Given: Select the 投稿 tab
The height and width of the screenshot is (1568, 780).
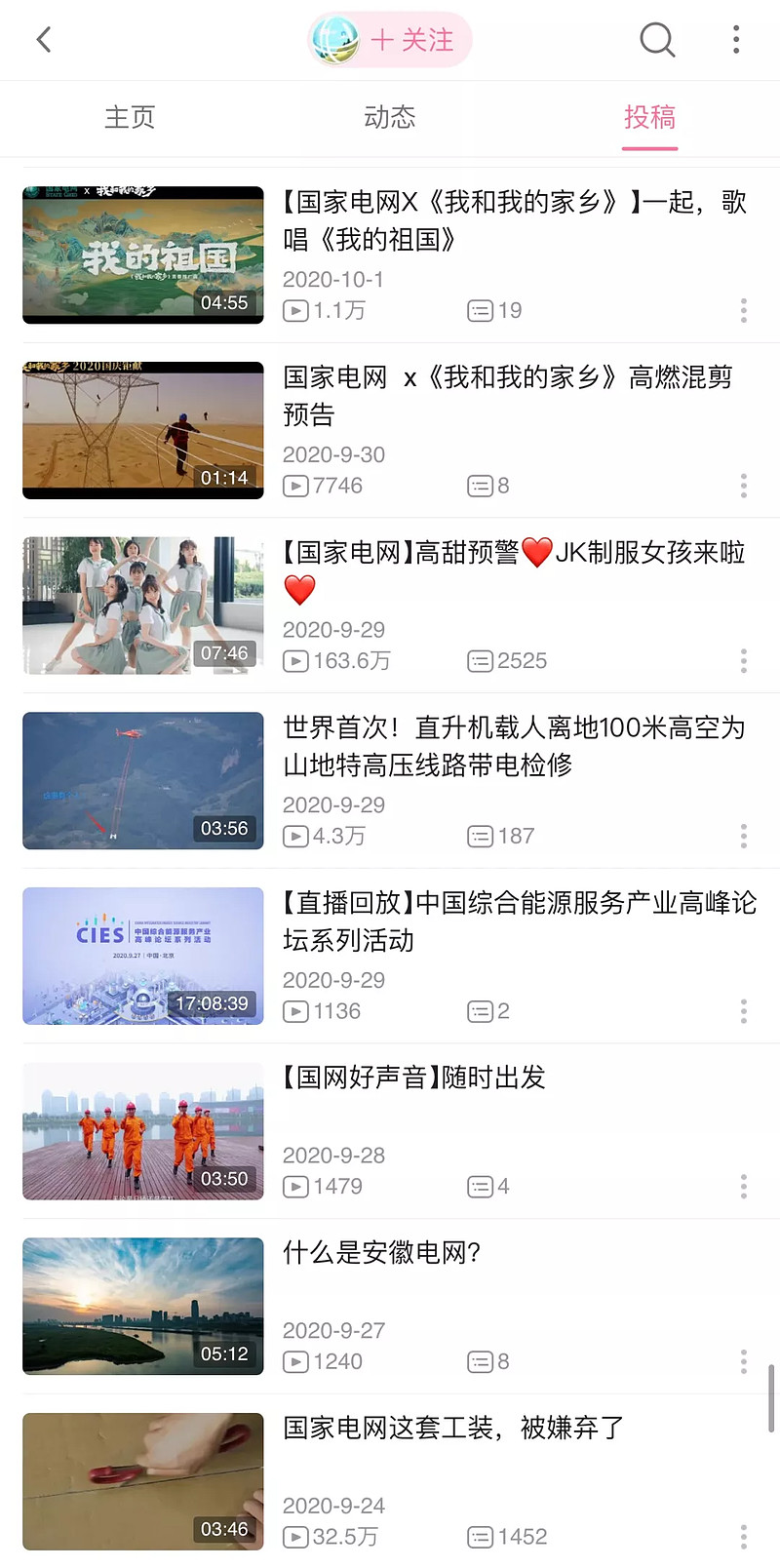Looking at the screenshot, I should (x=649, y=117).
